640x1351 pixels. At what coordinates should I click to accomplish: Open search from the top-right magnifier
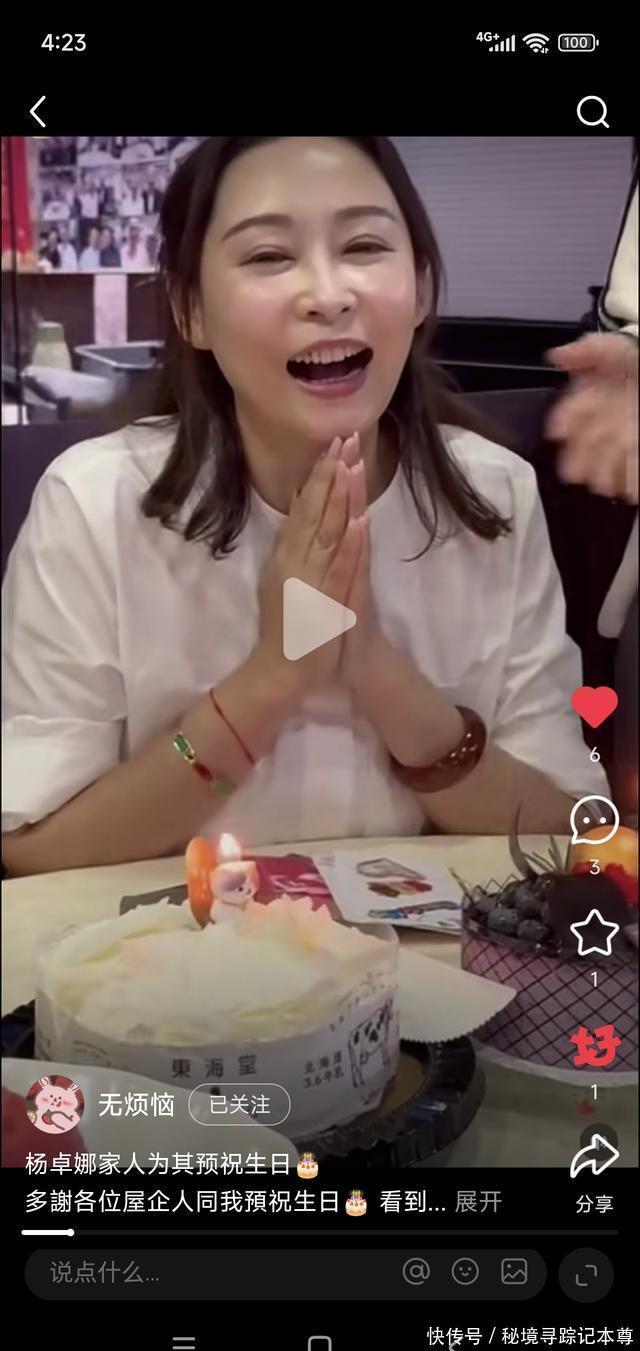pos(593,112)
